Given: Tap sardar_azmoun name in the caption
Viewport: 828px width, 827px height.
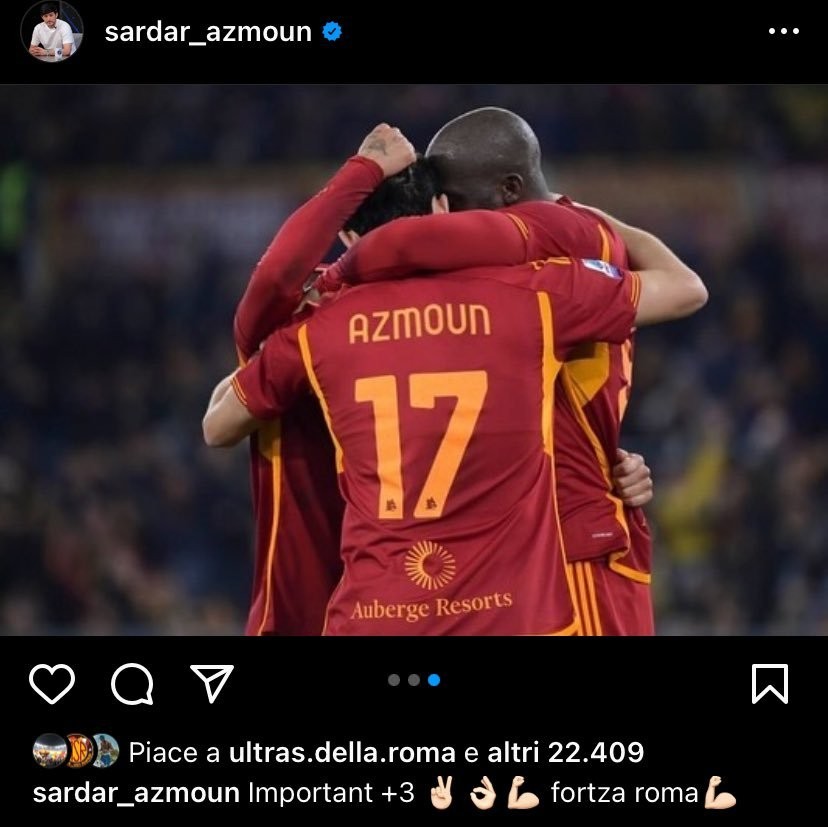Looking at the screenshot, I should pyautogui.click(x=136, y=794).
